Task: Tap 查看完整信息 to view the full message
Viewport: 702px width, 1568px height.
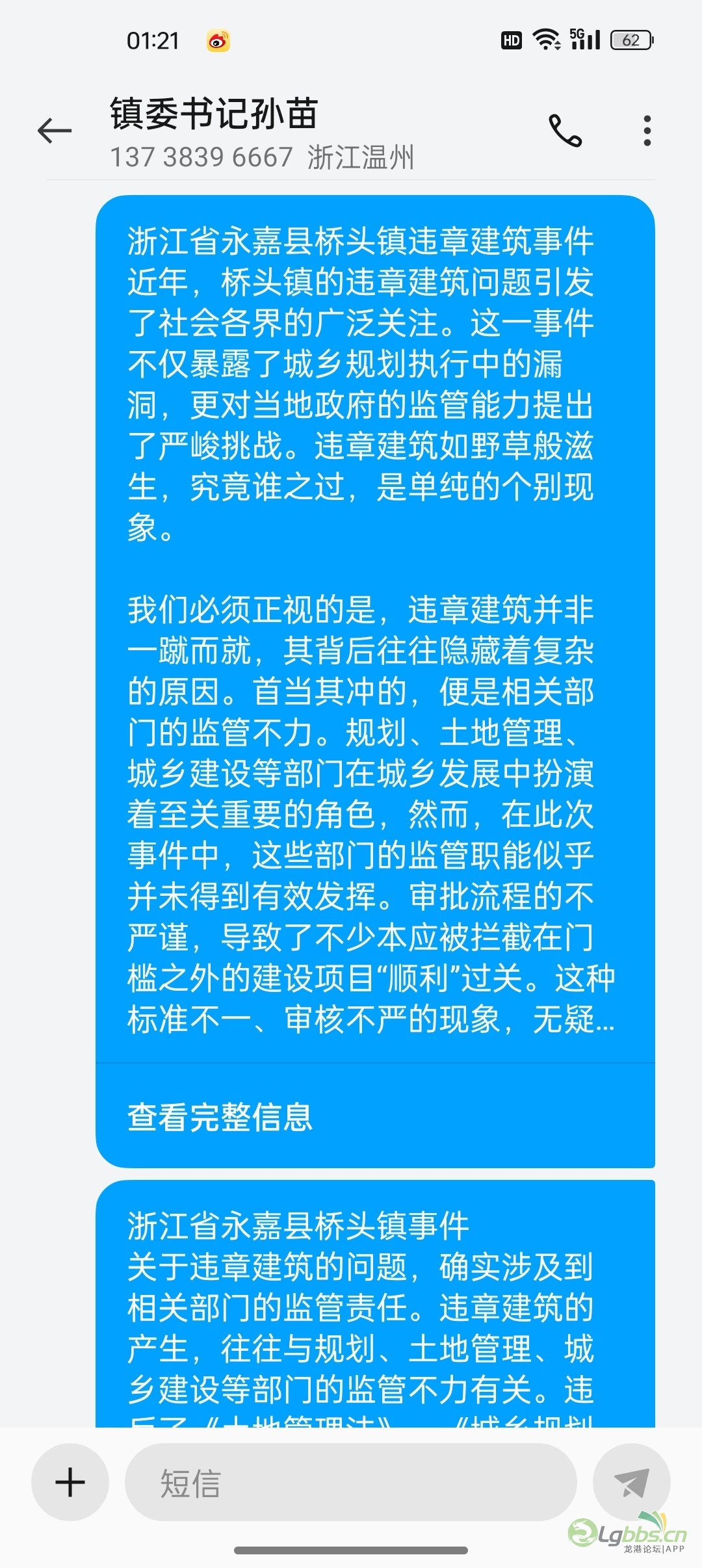Action: tap(220, 1117)
